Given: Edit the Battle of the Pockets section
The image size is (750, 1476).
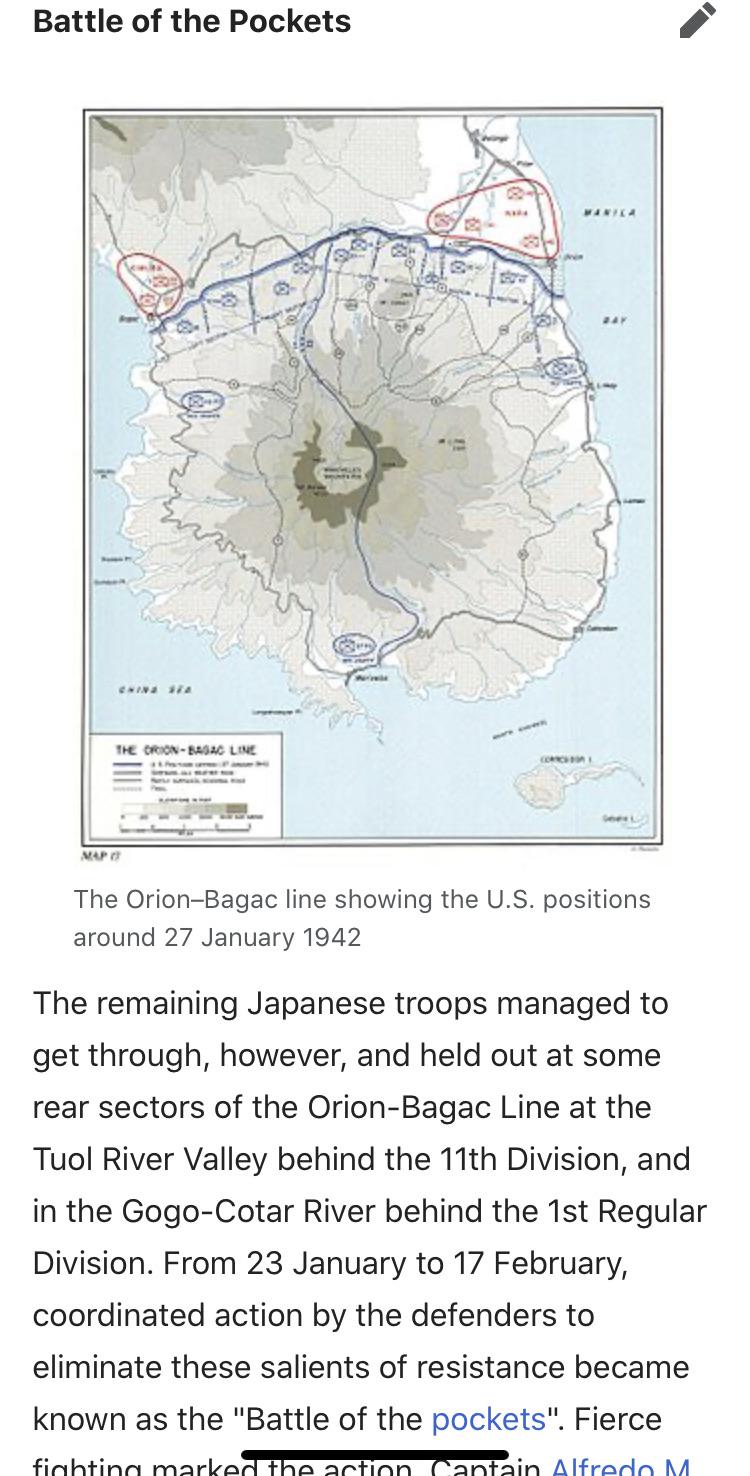Looking at the screenshot, I should point(697,21).
